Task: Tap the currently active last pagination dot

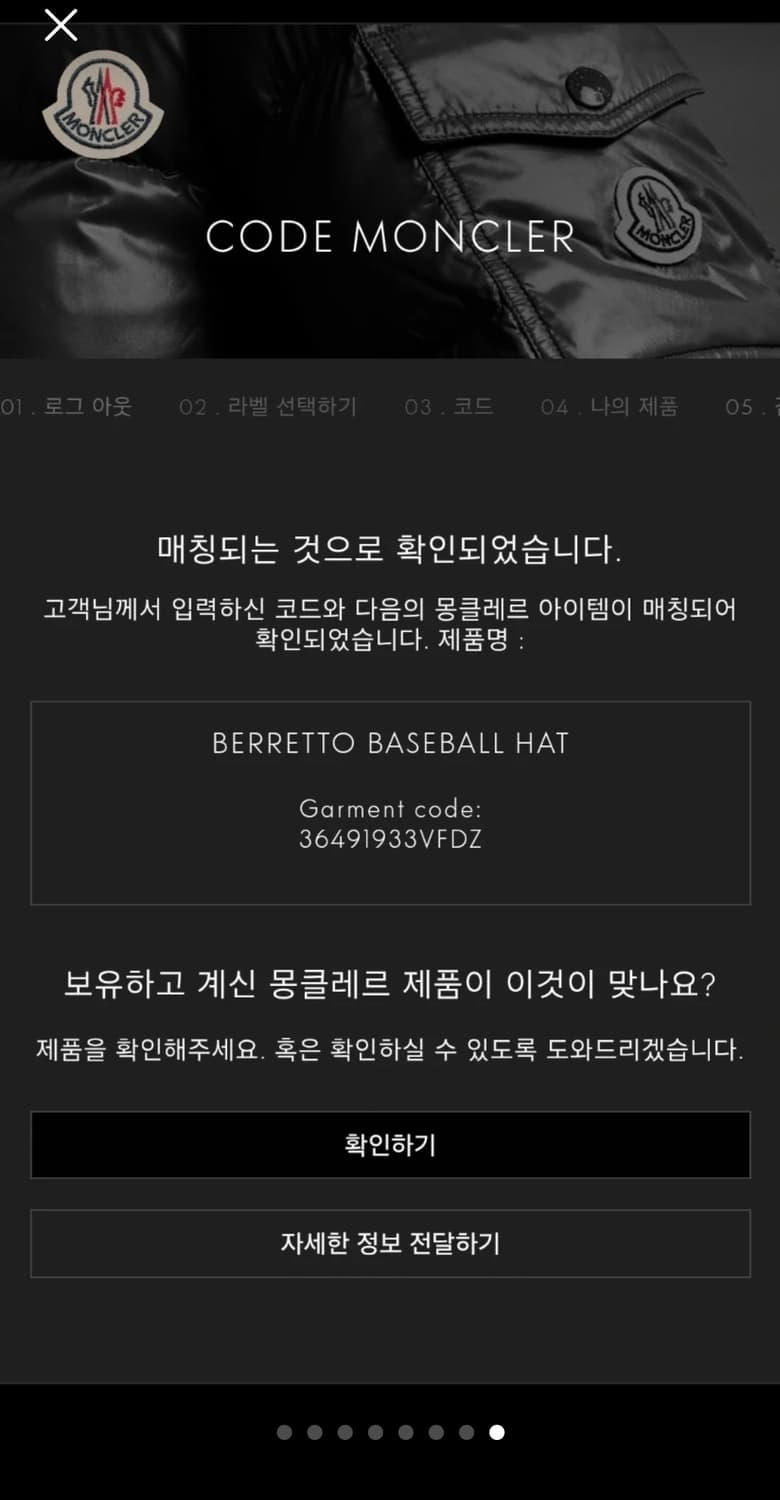Action: pyautogui.click(x=496, y=1431)
